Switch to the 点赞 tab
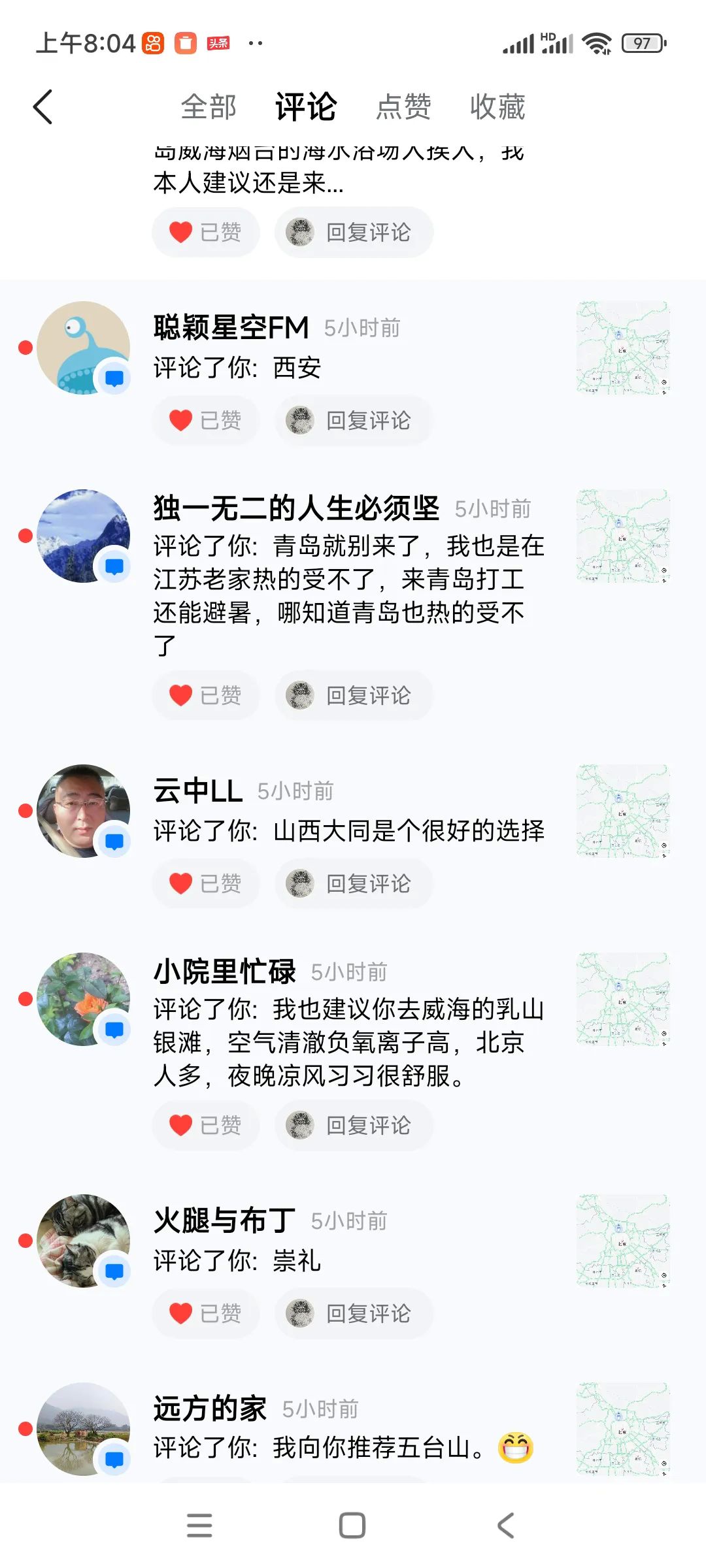 (x=403, y=107)
